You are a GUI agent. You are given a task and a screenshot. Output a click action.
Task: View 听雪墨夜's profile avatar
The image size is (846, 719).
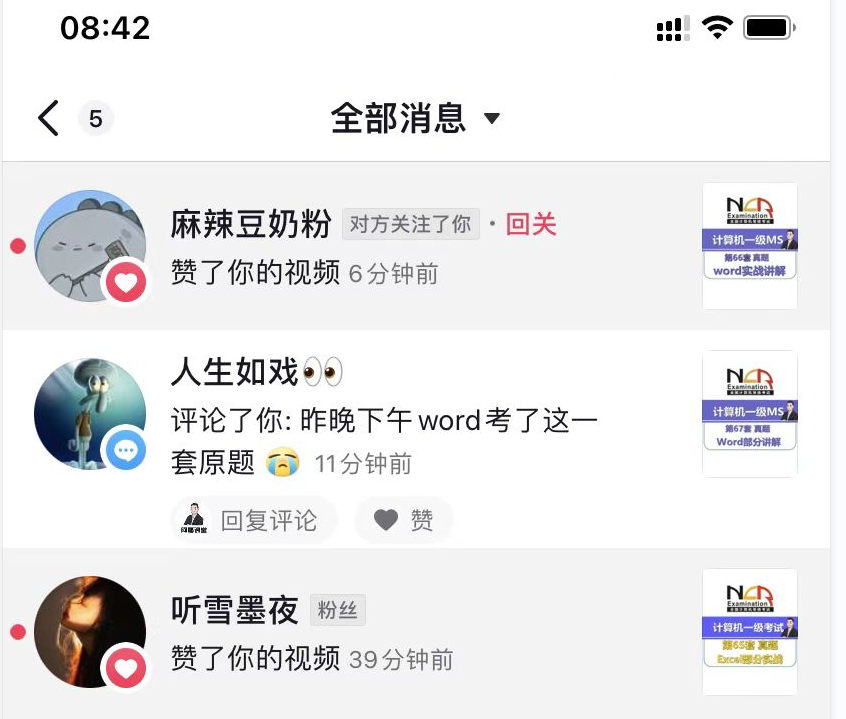coord(90,632)
